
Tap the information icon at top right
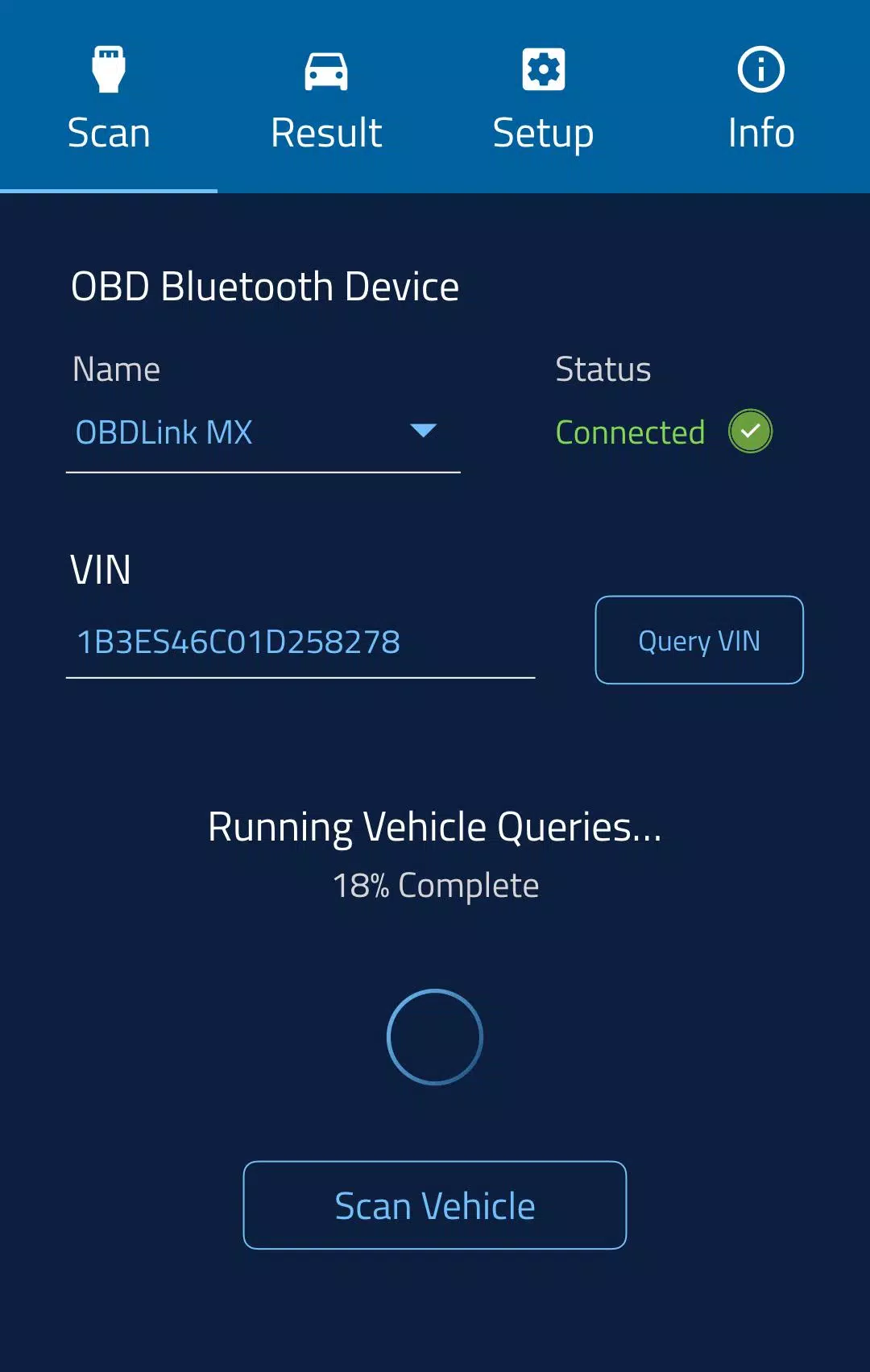(760, 69)
